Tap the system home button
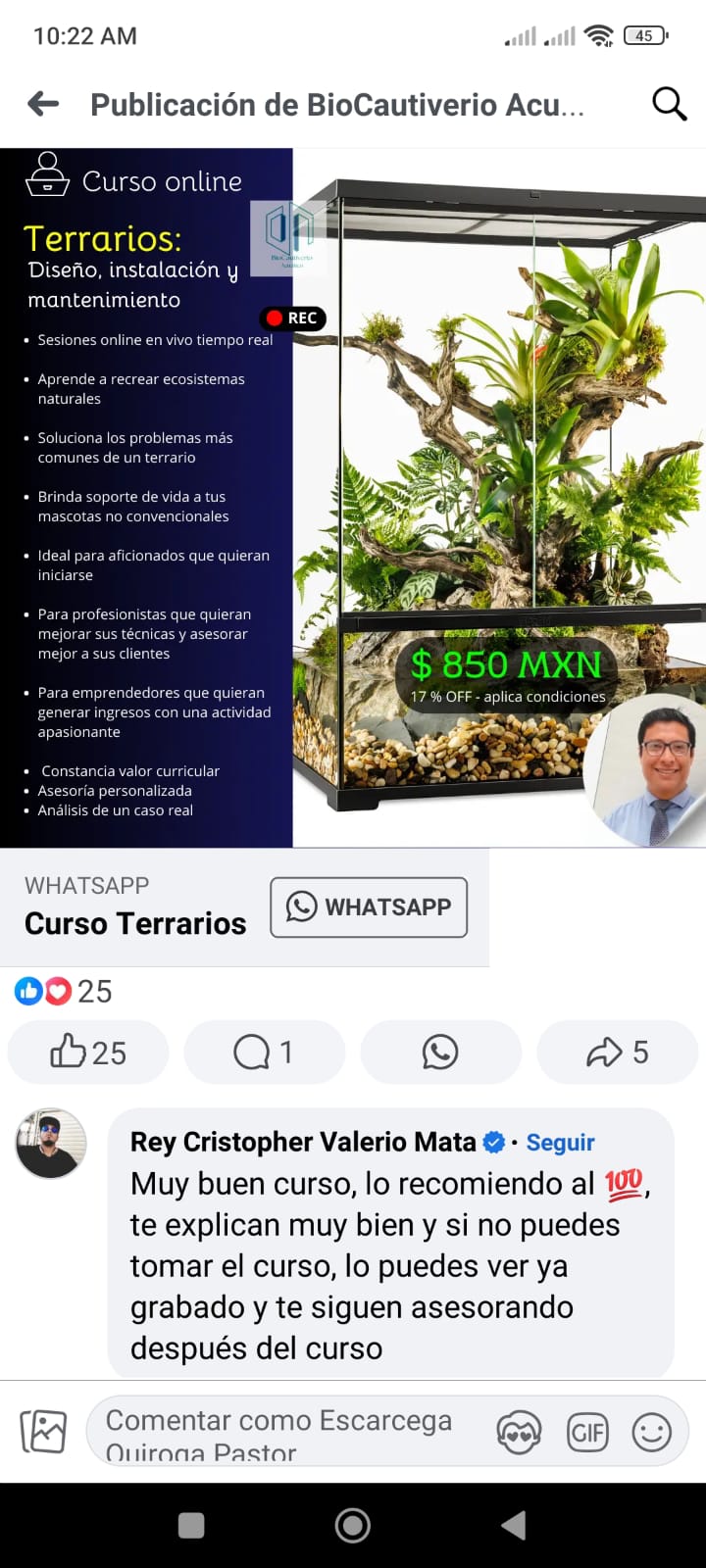The width and height of the screenshot is (706, 1568). click(353, 1525)
